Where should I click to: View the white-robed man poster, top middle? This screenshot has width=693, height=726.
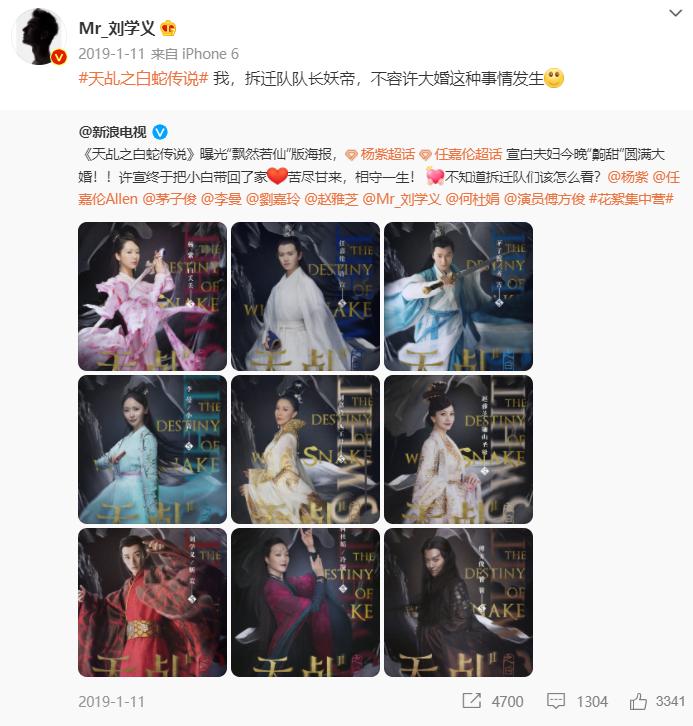click(305, 296)
